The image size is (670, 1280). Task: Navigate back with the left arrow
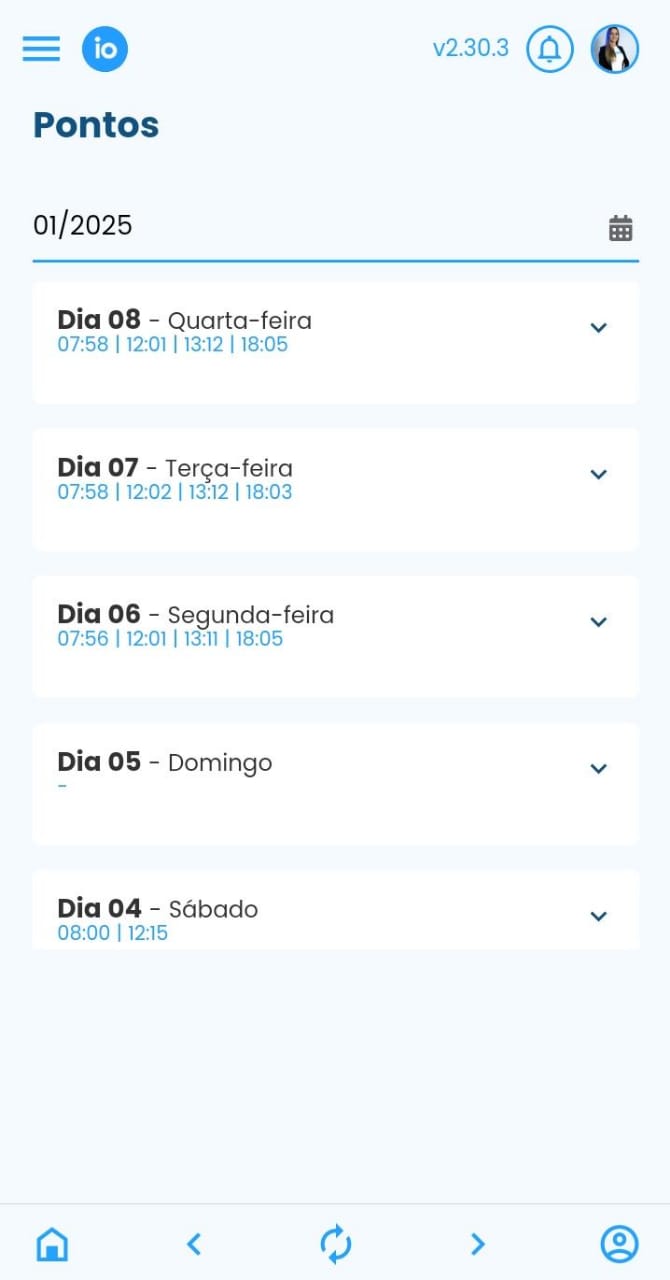[194, 1244]
